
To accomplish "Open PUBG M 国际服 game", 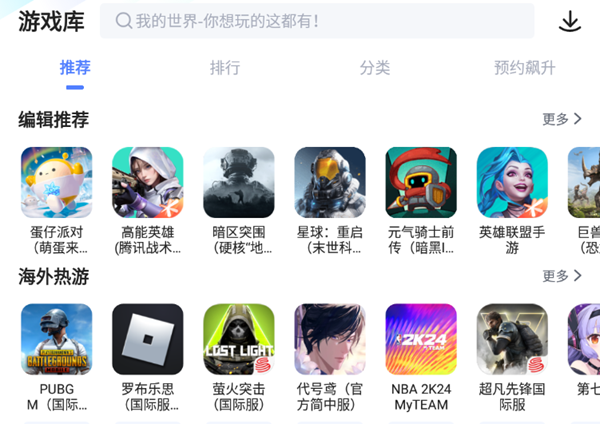I will pyautogui.click(x=56, y=339).
